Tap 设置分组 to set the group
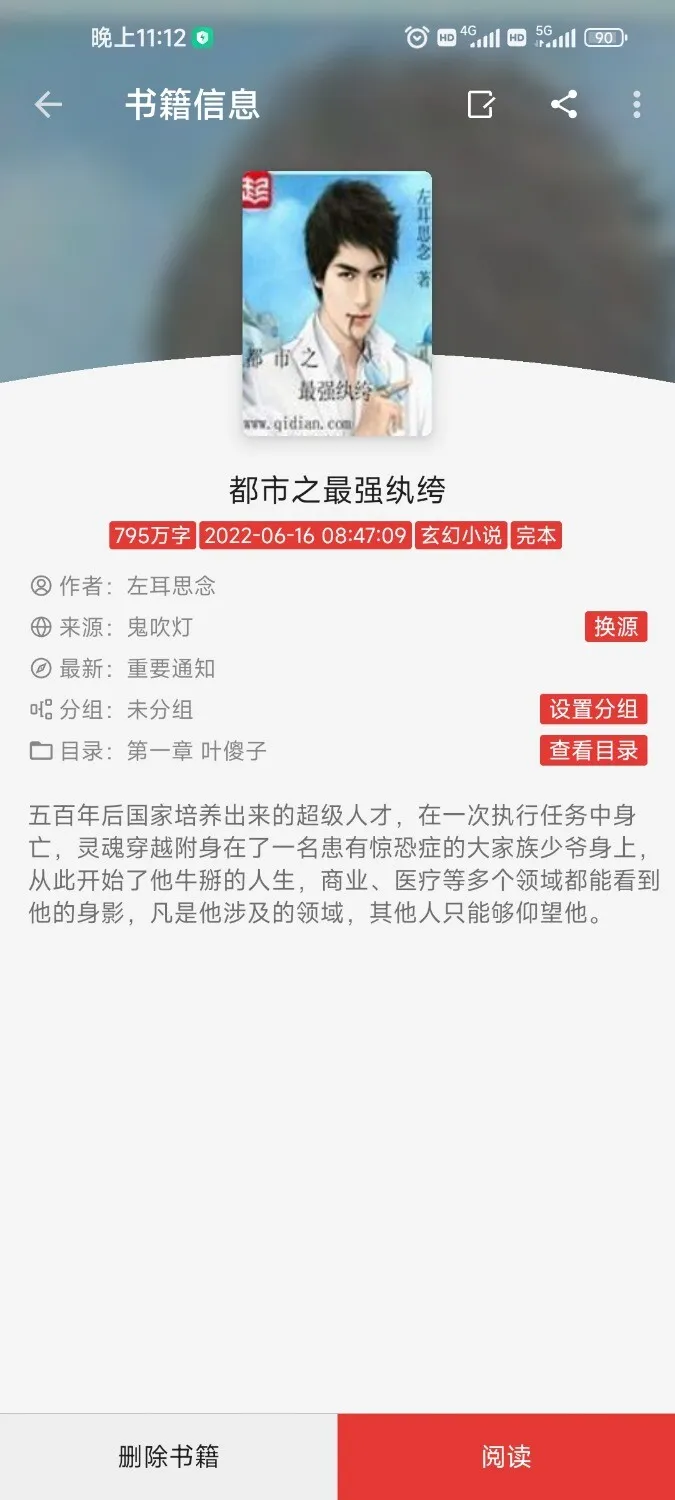Viewport: 675px width, 1500px height. coord(594,709)
